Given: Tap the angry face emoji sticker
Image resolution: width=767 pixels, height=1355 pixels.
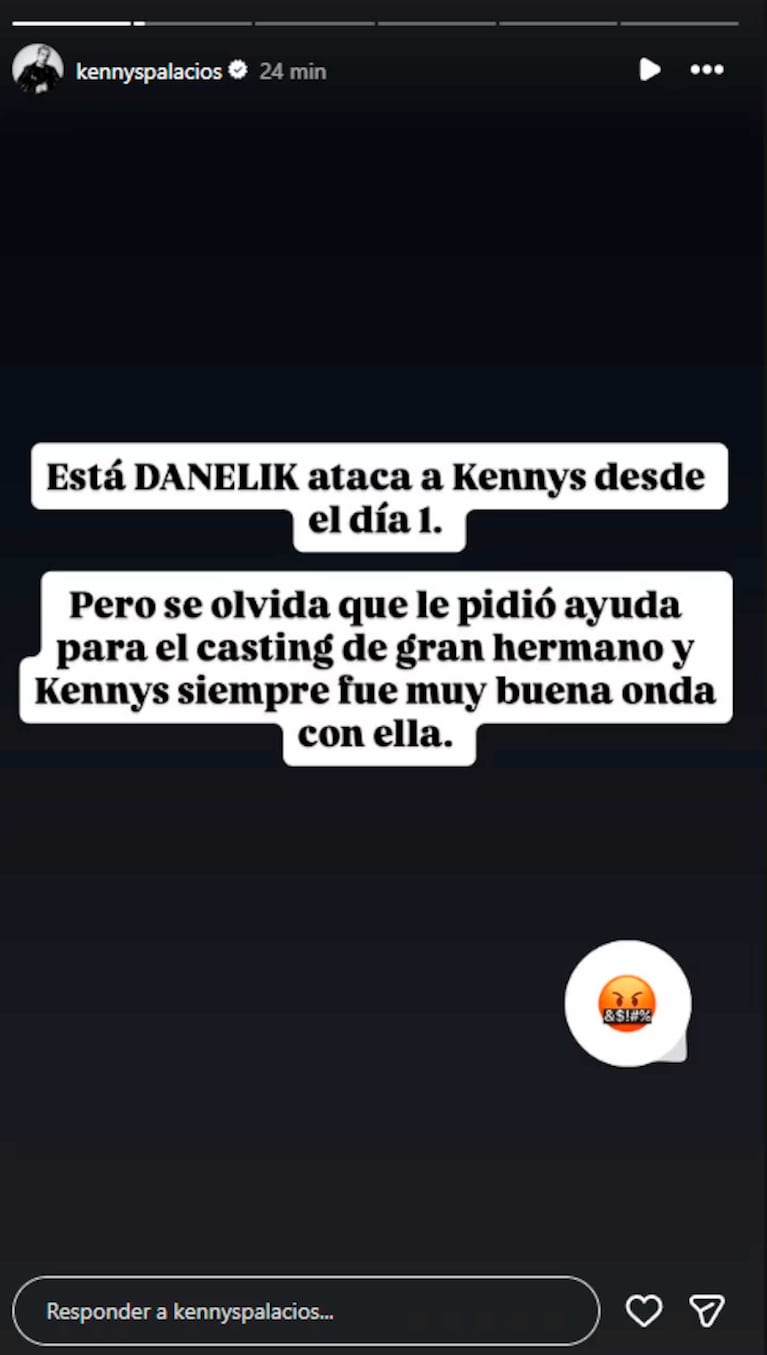Looking at the screenshot, I should (627, 1003).
